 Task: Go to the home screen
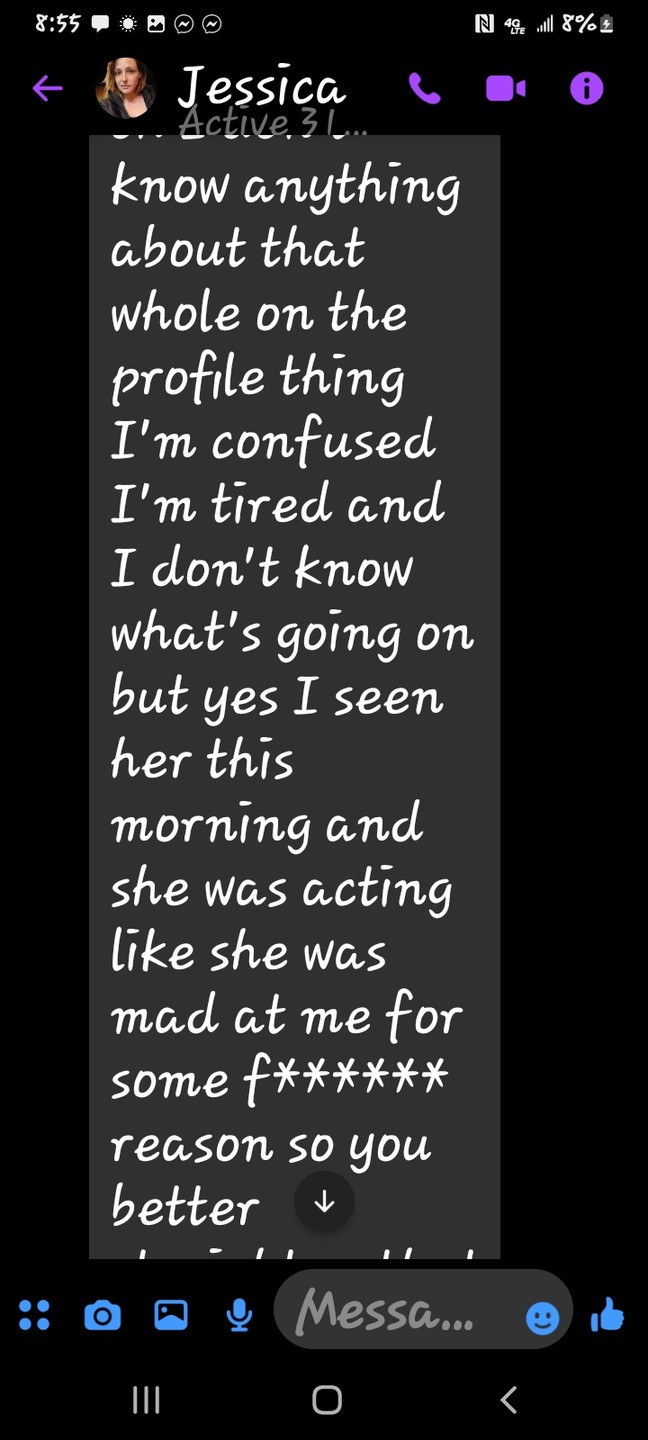(x=327, y=1400)
